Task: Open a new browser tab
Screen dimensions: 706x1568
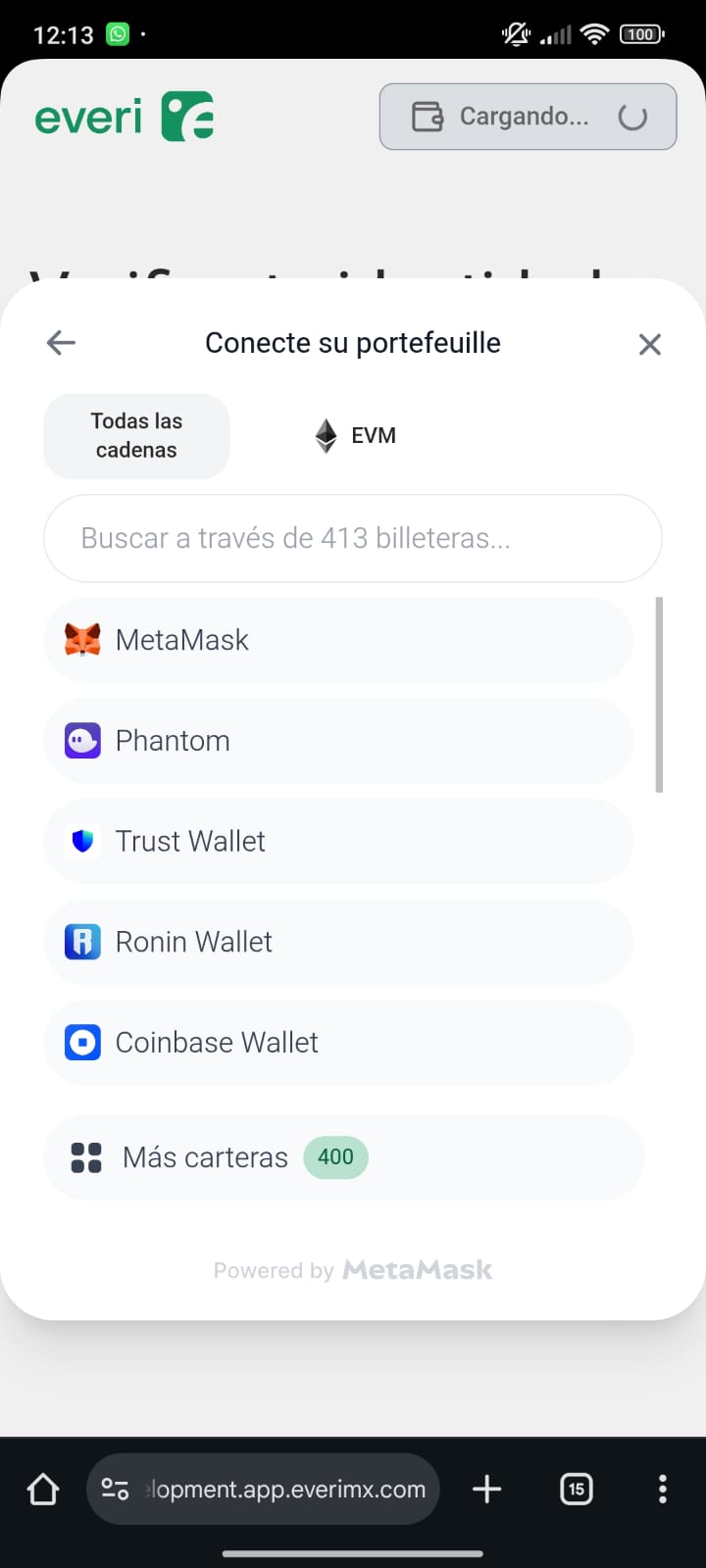Action: pyautogui.click(x=486, y=1490)
